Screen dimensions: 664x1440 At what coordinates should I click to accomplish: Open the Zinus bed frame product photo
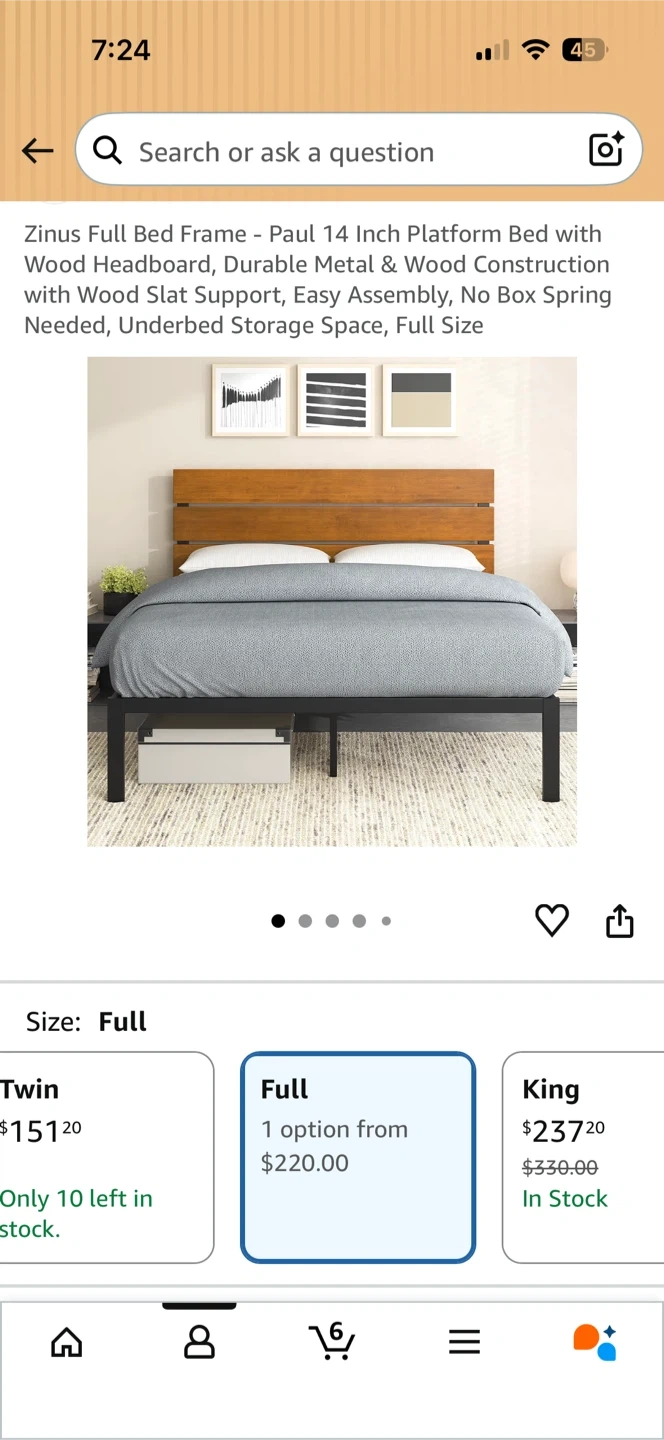click(x=332, y=602)
